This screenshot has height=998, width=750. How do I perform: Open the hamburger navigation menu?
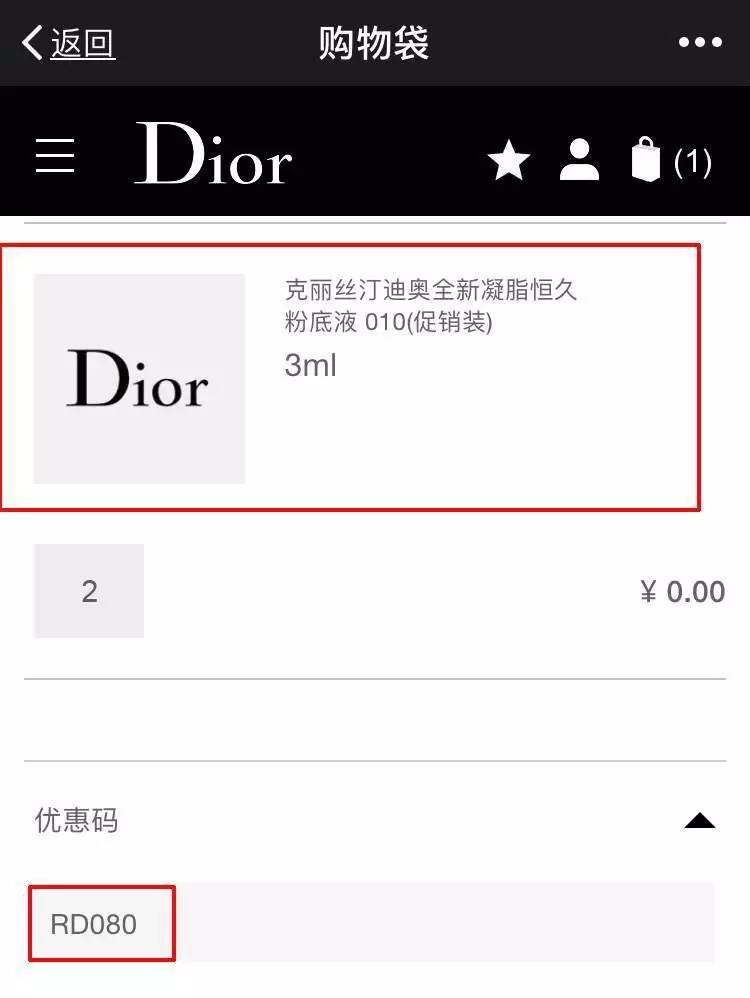(x=55, y=156)
